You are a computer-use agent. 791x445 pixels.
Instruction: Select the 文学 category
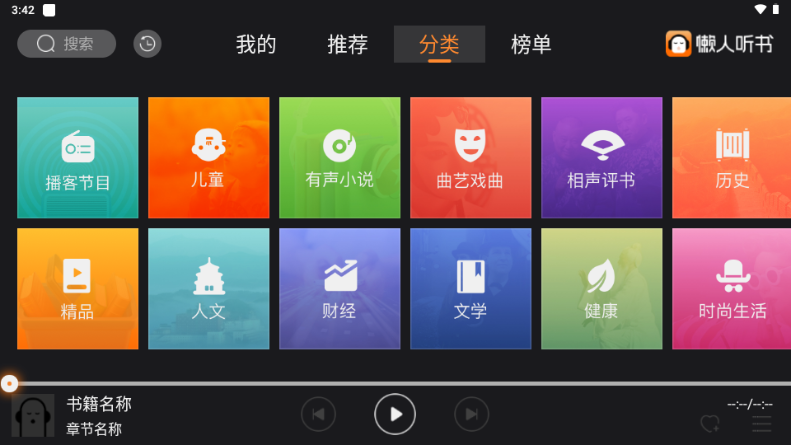470,289
